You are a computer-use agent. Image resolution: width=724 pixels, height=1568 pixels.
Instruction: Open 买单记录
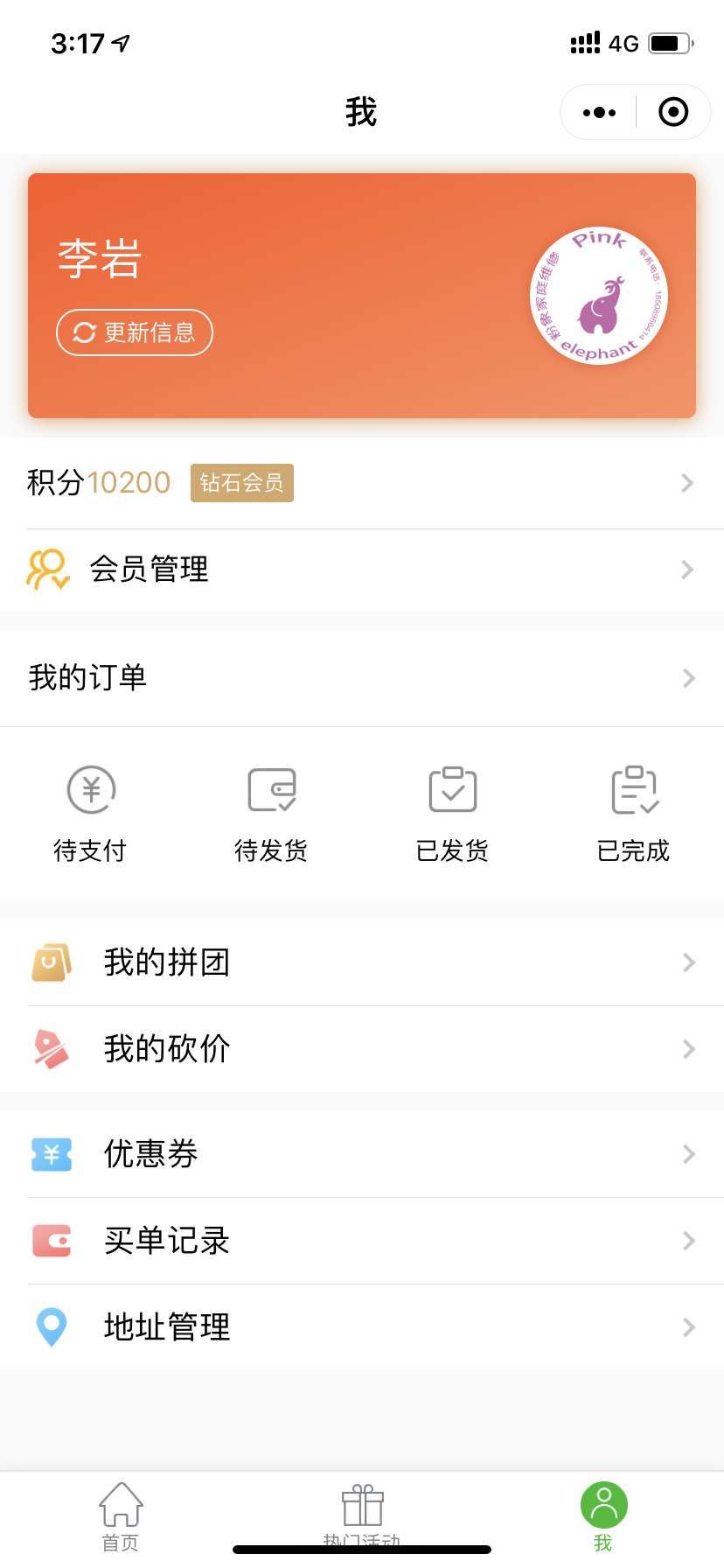click(x=362, y=1241)
